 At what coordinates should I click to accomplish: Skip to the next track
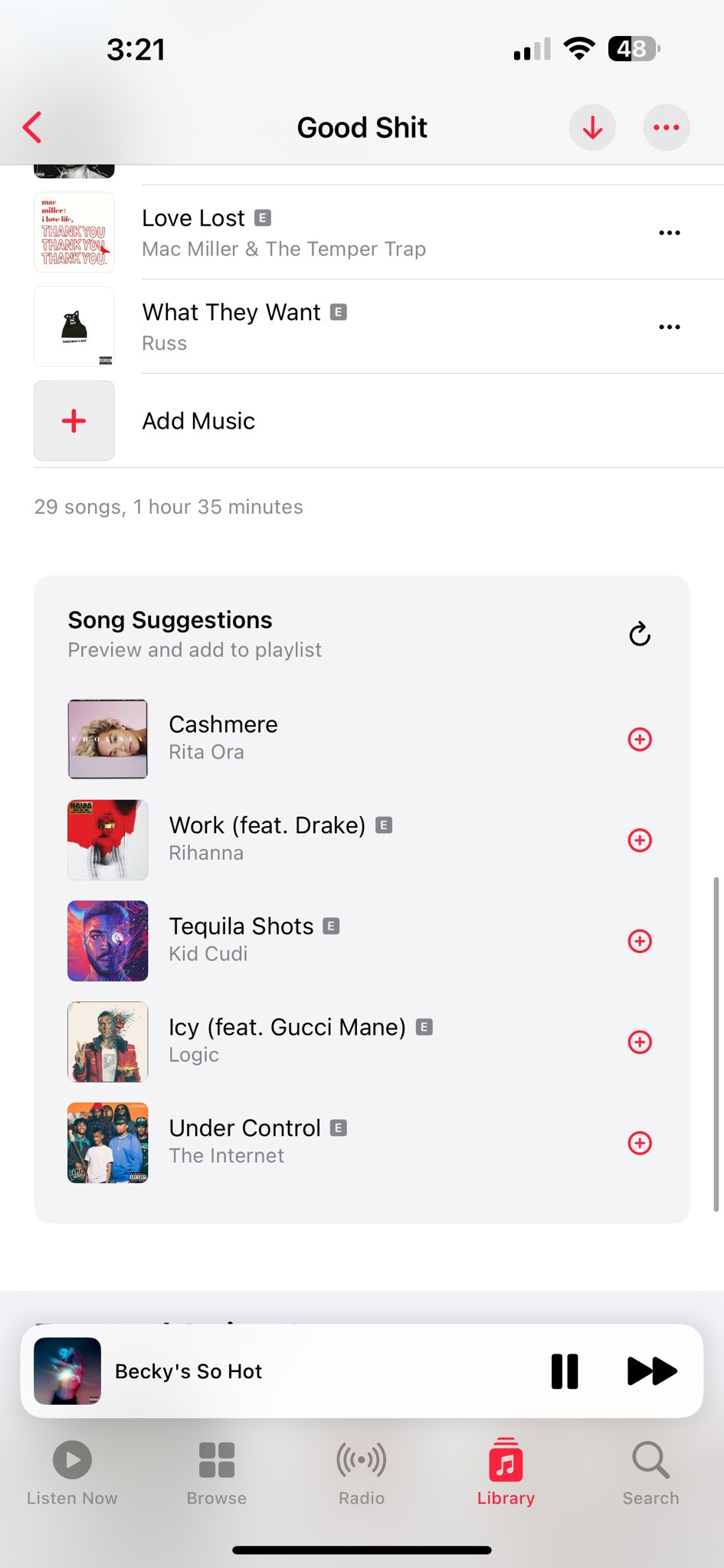[651, 1371]
